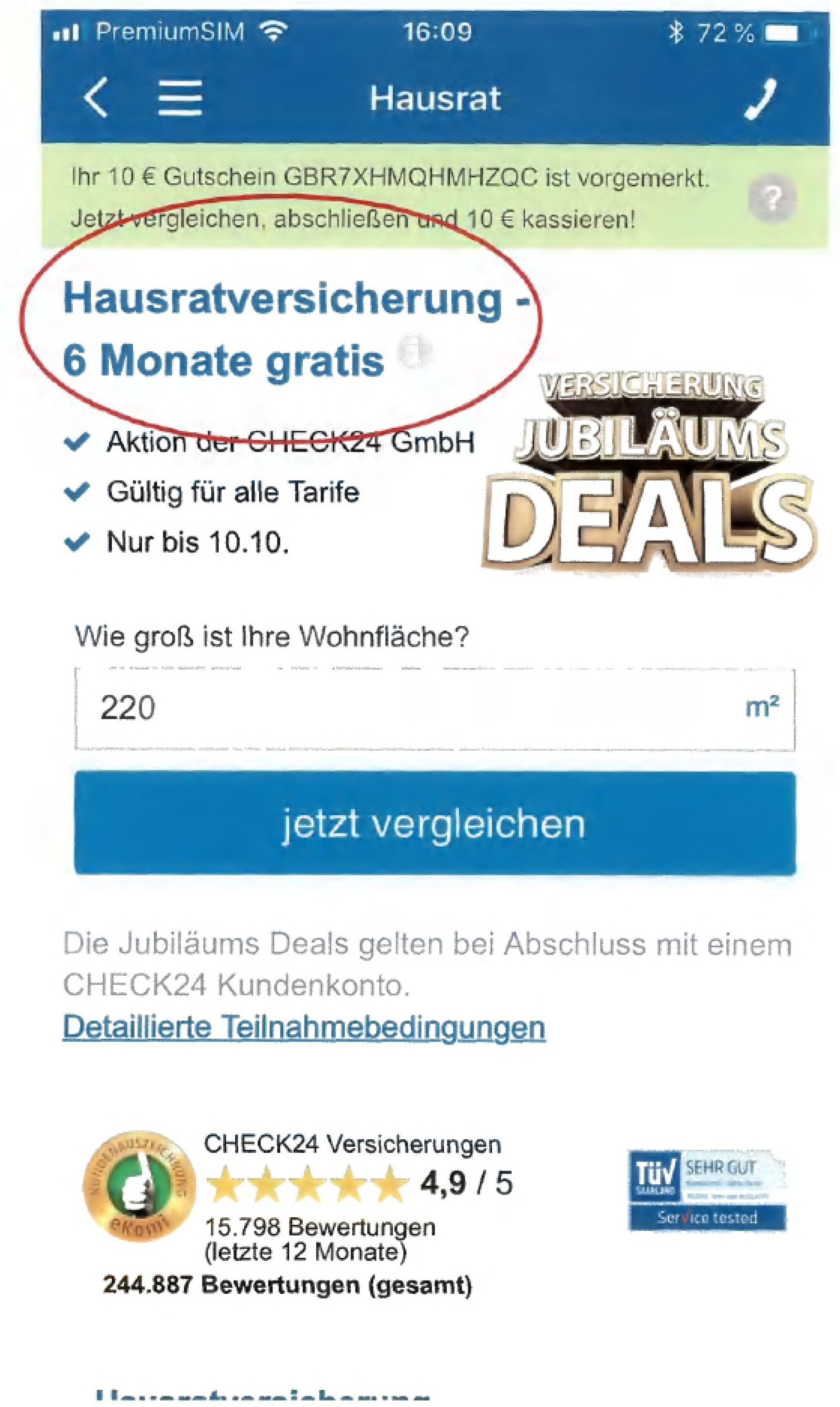840x1407 pixels.
Task: Show info next to 6 Monate gratis
Action: (414, 351)
